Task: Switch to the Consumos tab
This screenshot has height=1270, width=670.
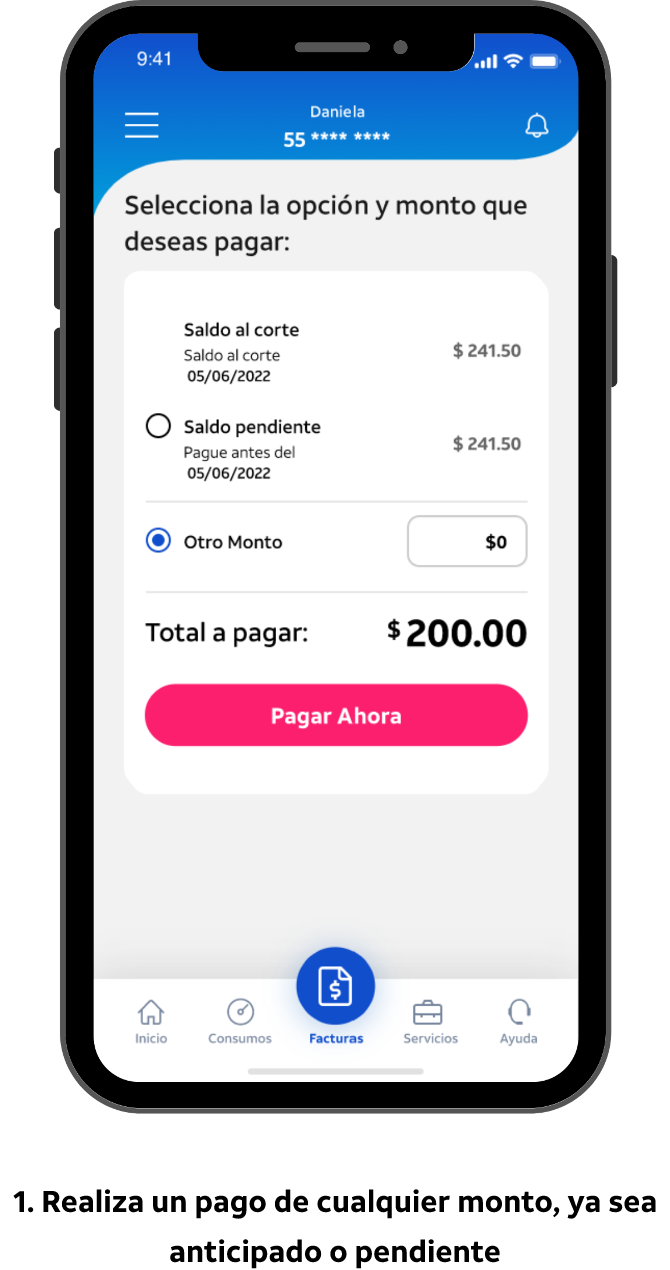Action: (240, 1021)
